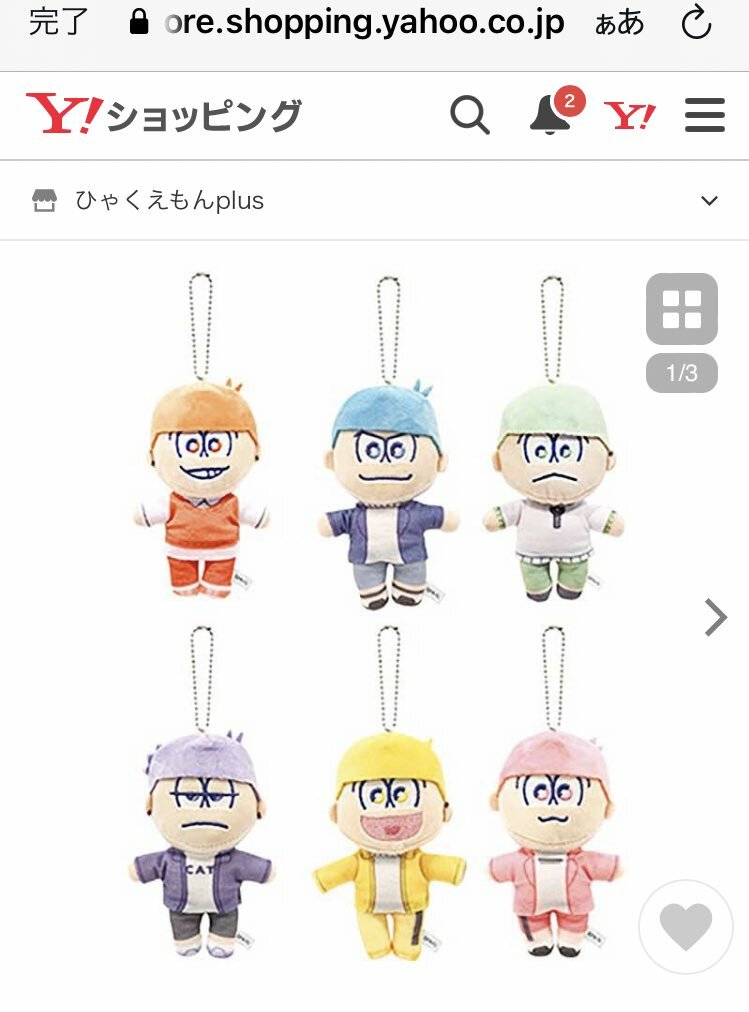Expand the ひゃくえもんplus store dropdown
749x1012 pixels.
pyautogui.click(x=709, y=201)
